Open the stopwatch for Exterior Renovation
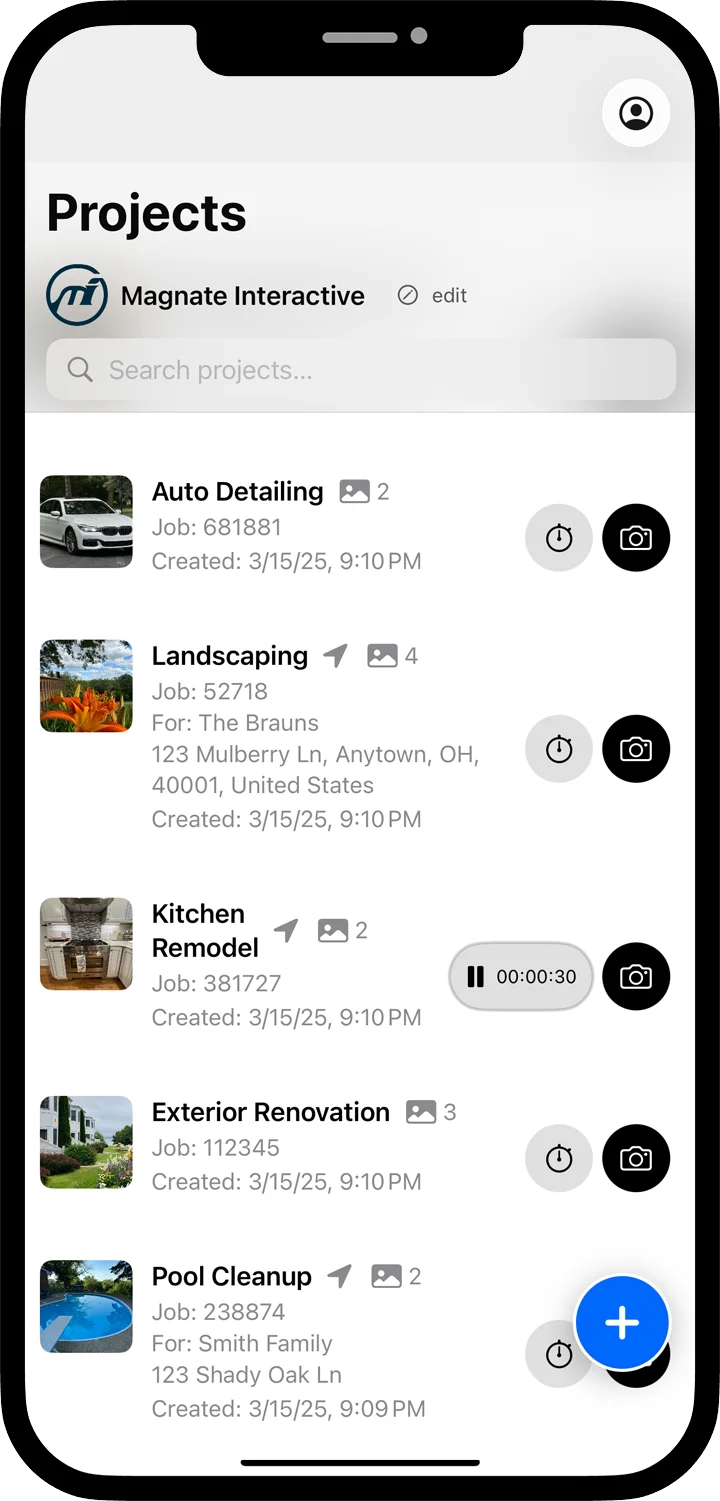 tap(558, 1158)
